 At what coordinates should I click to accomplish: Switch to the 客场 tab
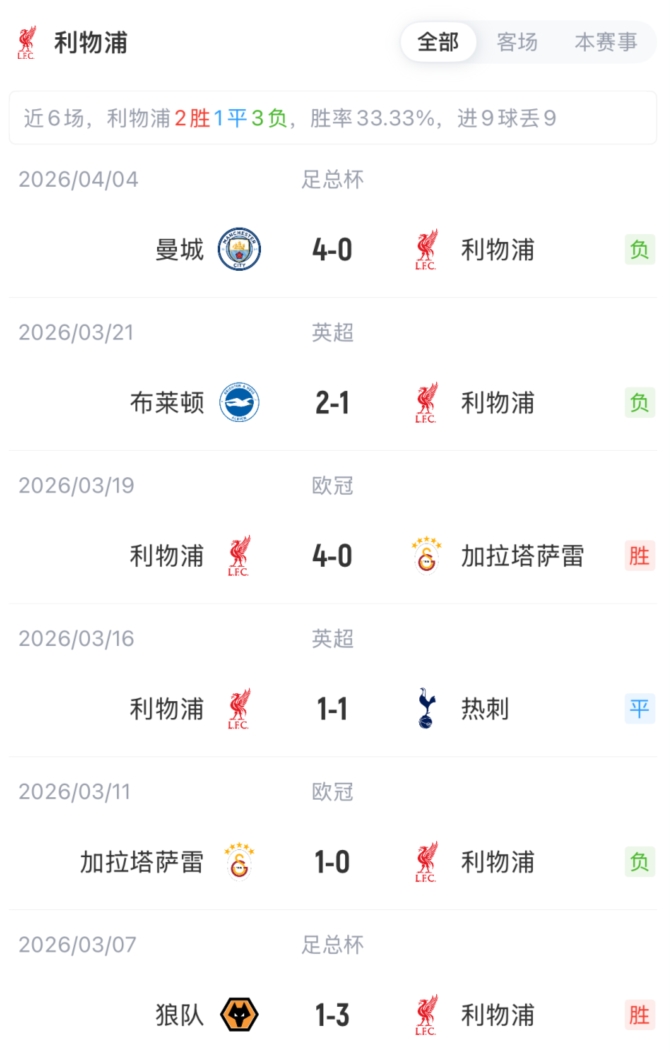517,42
